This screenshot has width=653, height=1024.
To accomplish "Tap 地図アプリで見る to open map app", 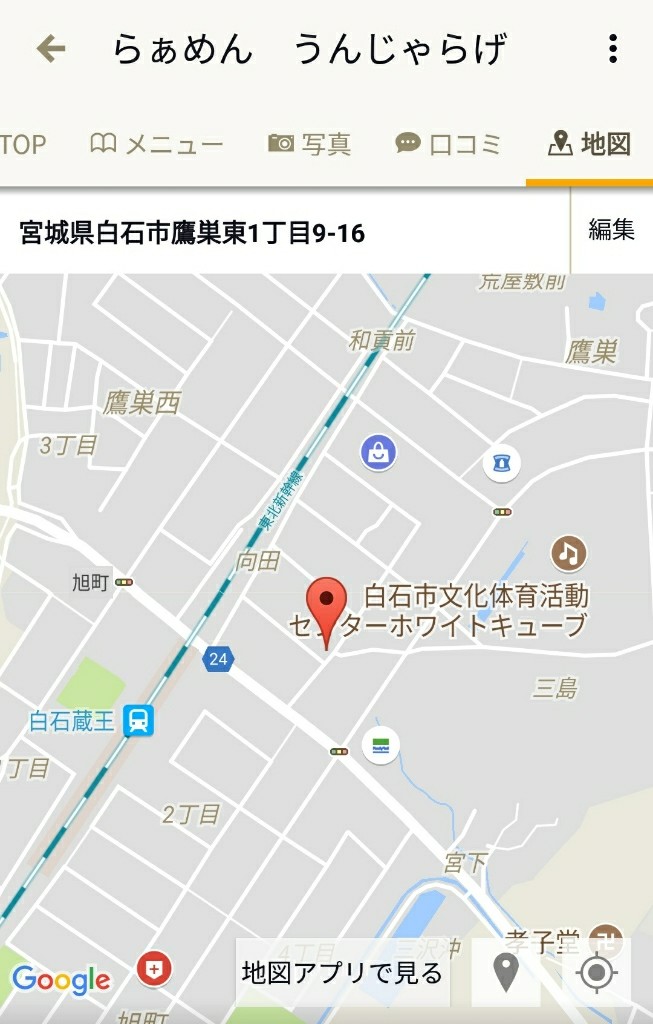I will click(x=342, y=972).
